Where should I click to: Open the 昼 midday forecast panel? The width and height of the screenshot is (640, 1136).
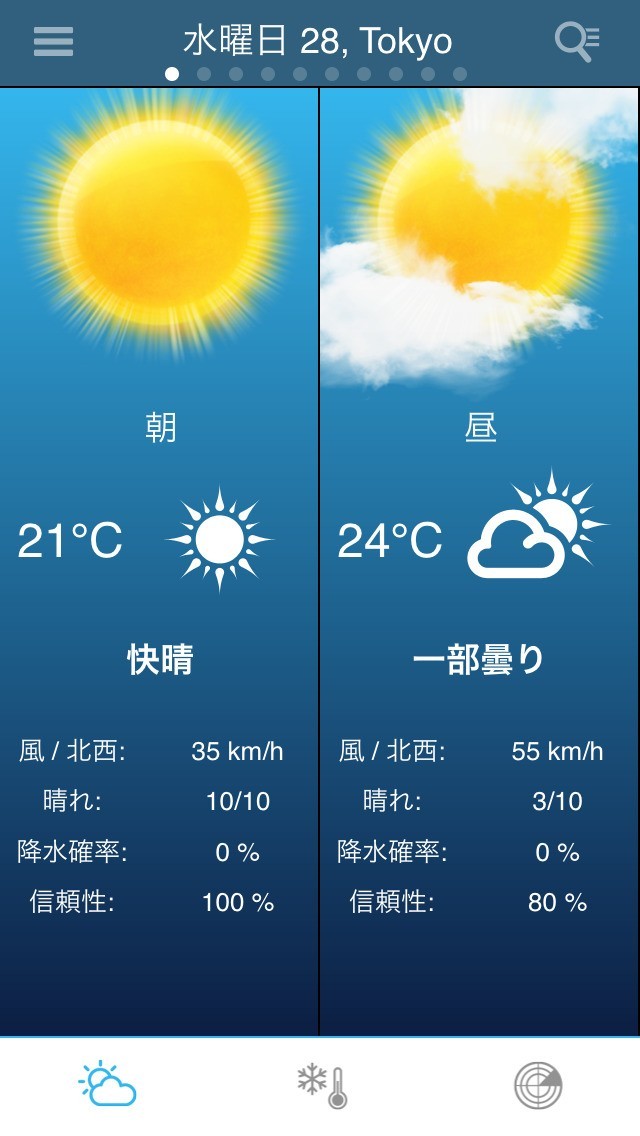tap(480, 560)
